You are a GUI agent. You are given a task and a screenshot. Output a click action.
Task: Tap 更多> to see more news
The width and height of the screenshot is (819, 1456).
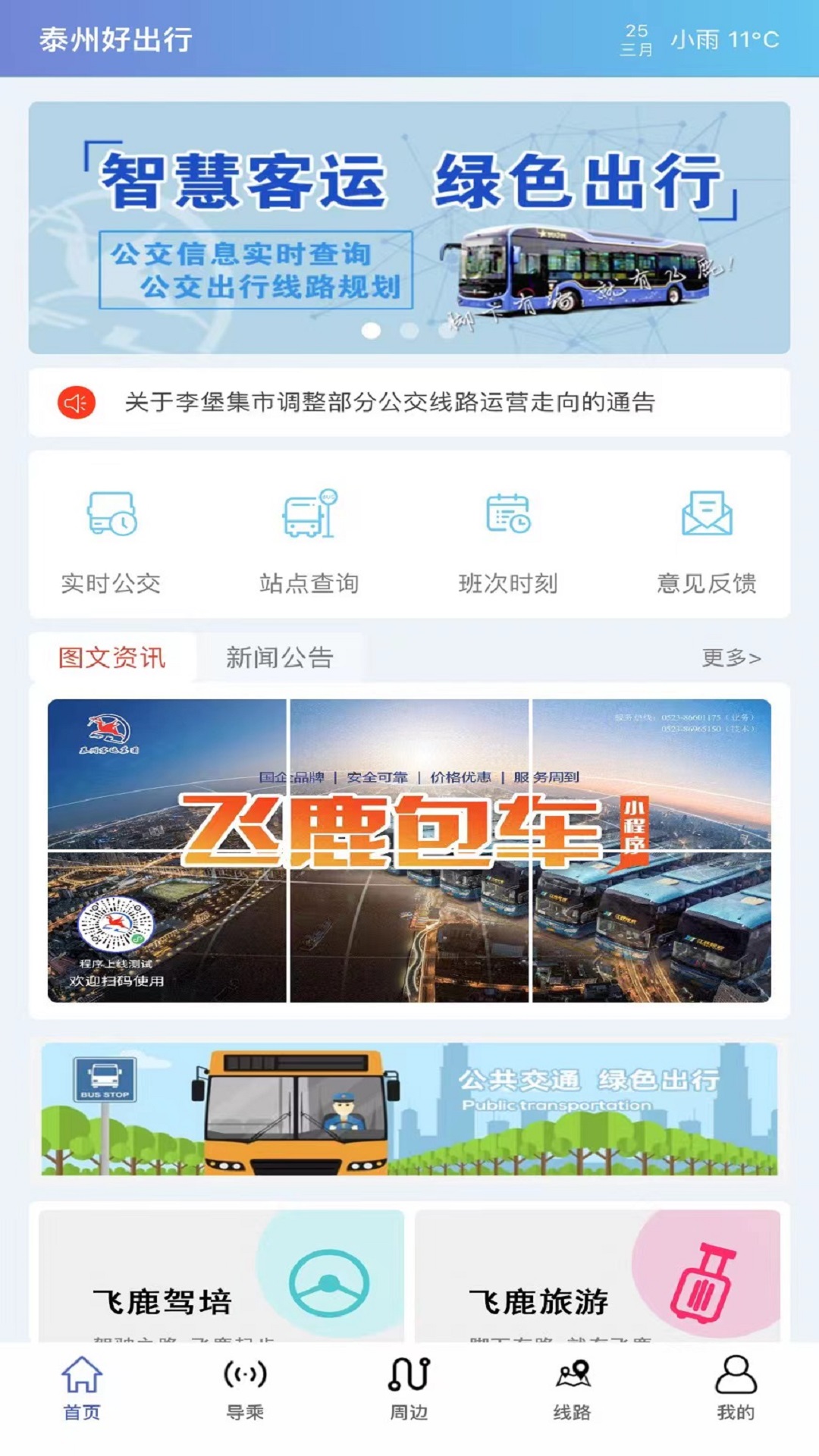731,657
